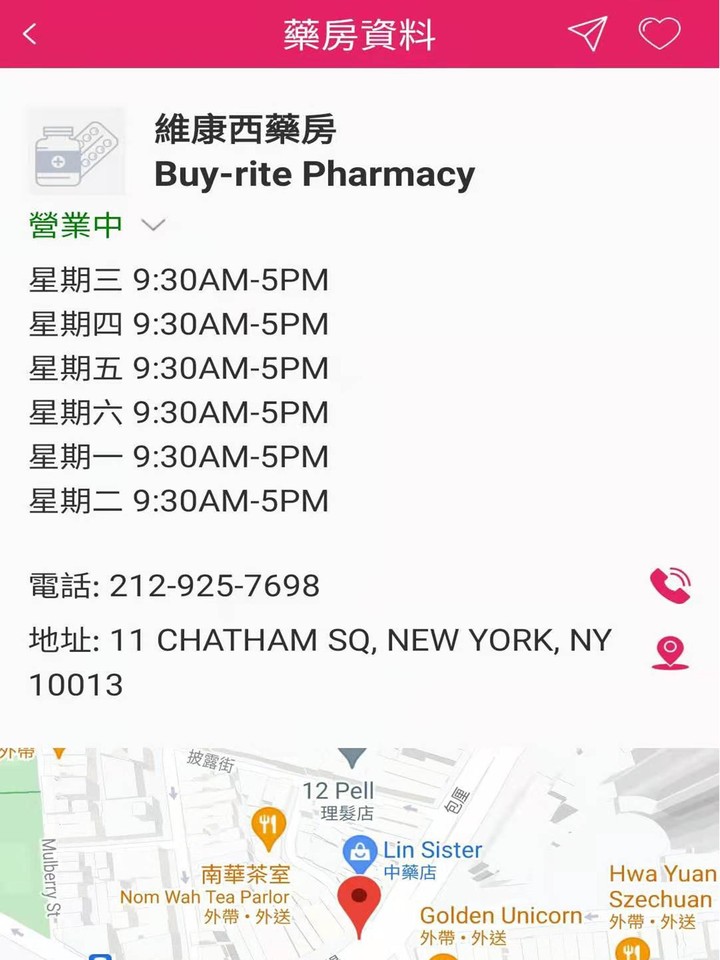Call the pharmacy using the phone icon
This screenshot has height=960, width=720.
669,585
